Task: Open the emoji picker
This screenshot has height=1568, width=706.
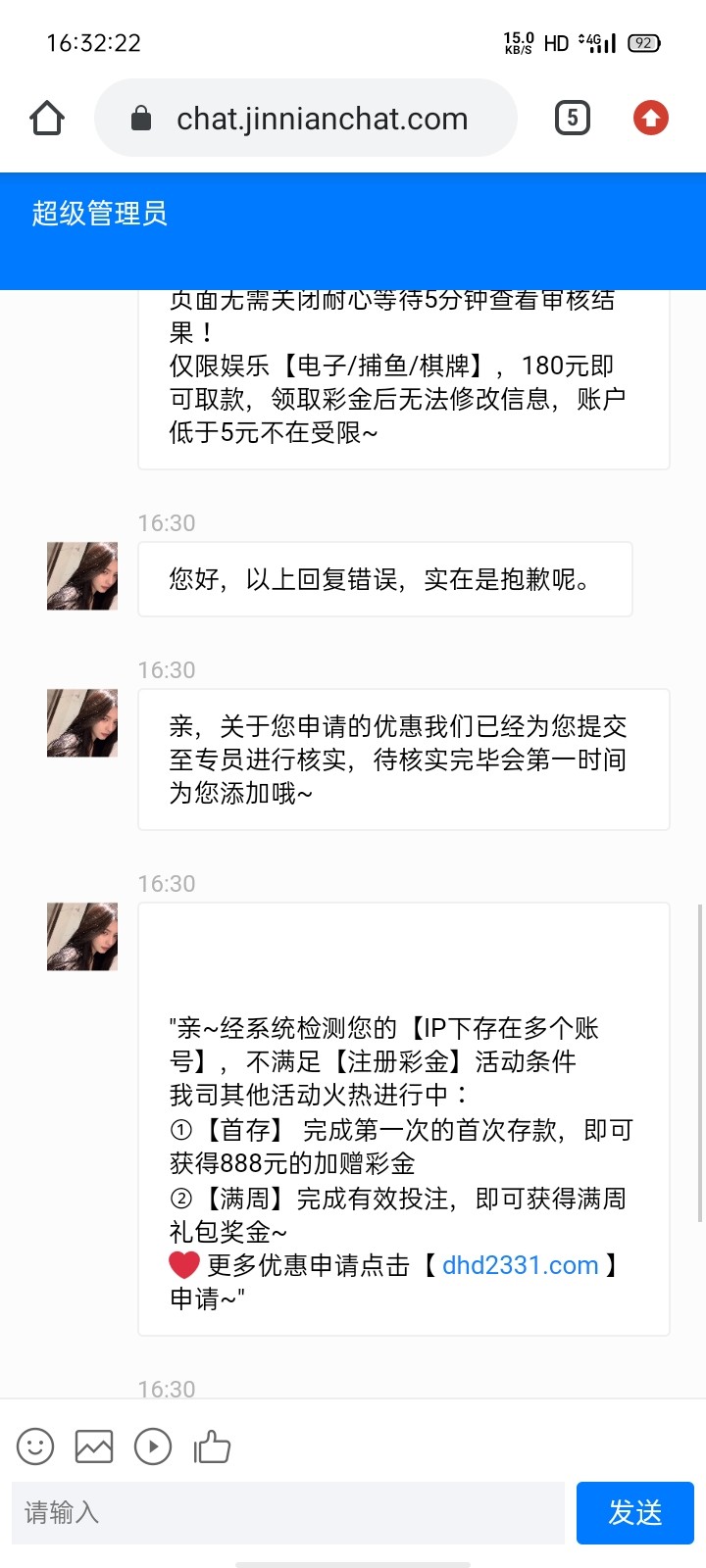Action: point(35,1446)
